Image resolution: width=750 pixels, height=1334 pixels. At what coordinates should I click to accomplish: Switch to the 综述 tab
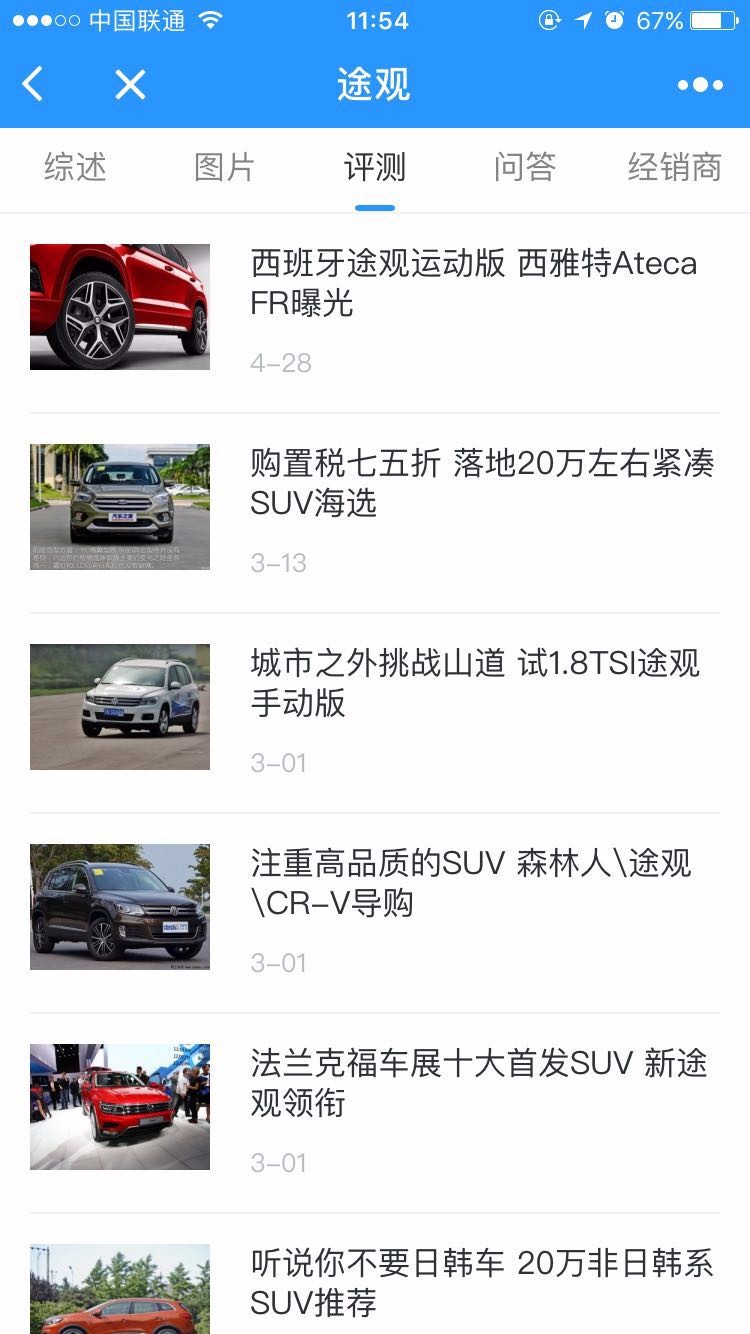coord(75,167)
